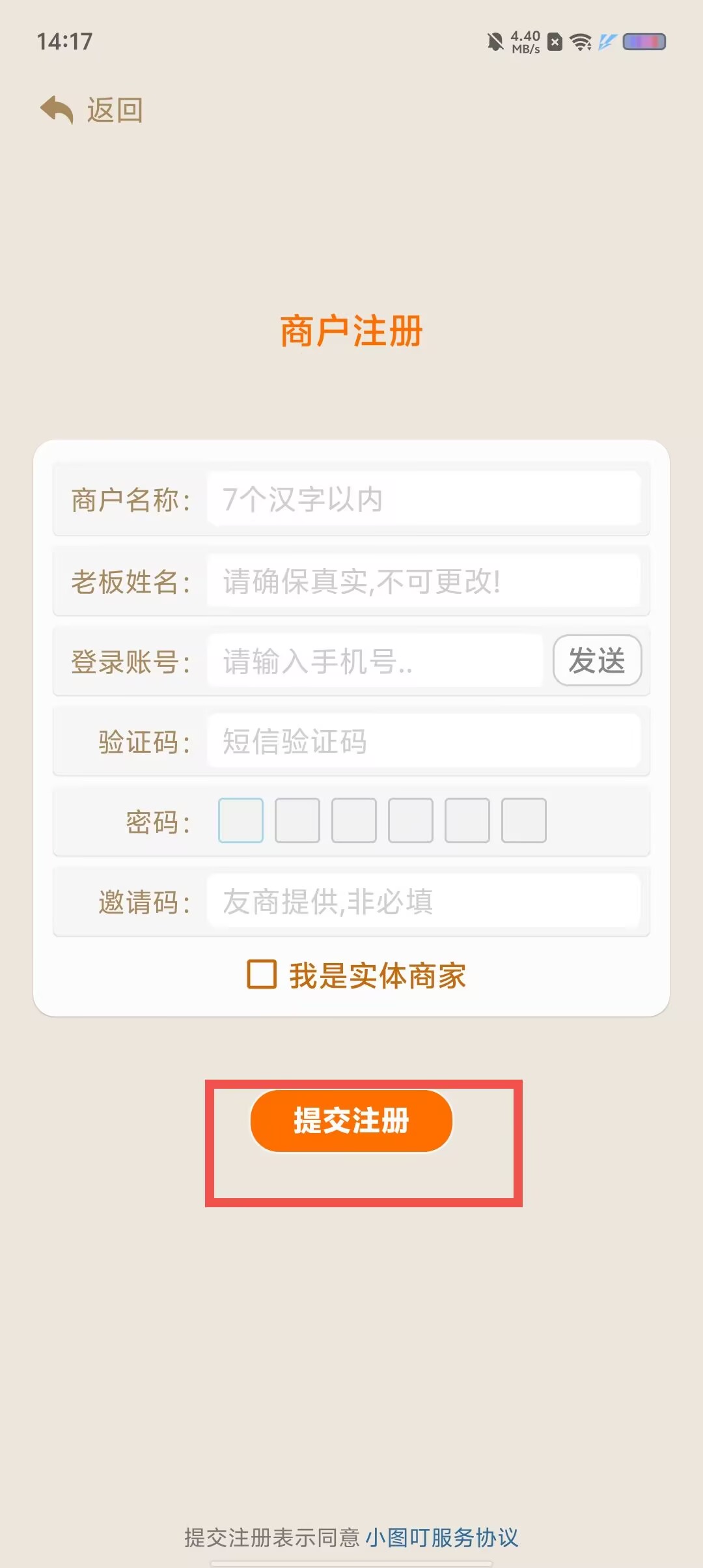Enter phone number in 登录账号 field

coord(375,661)
